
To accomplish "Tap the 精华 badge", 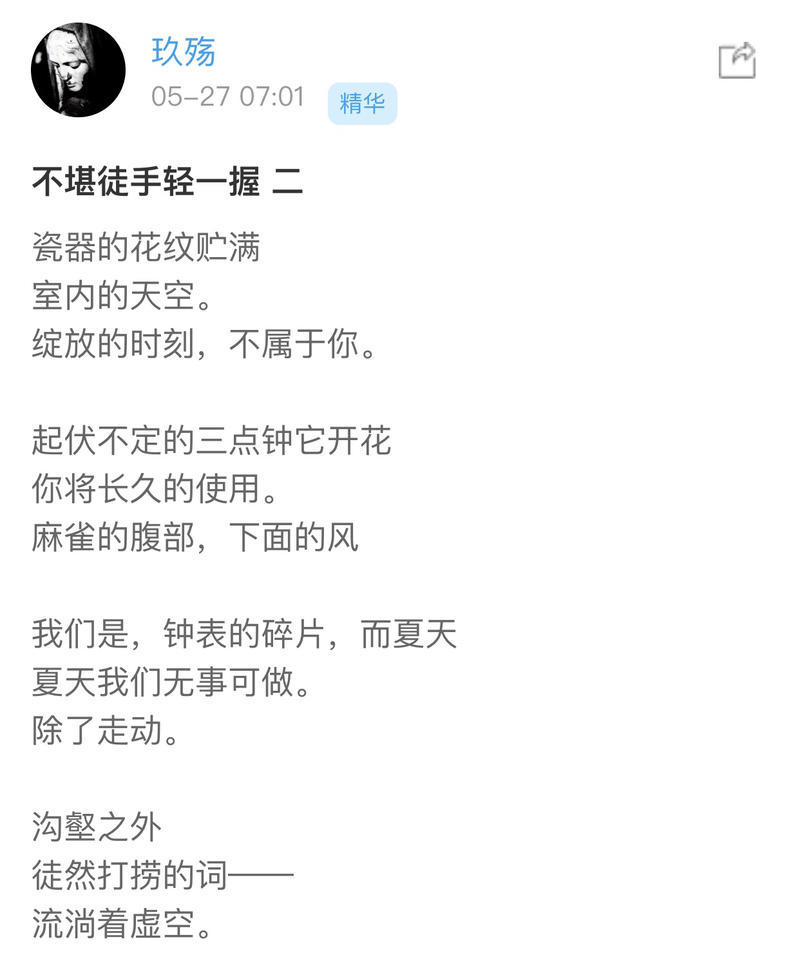I will point(362,103).
